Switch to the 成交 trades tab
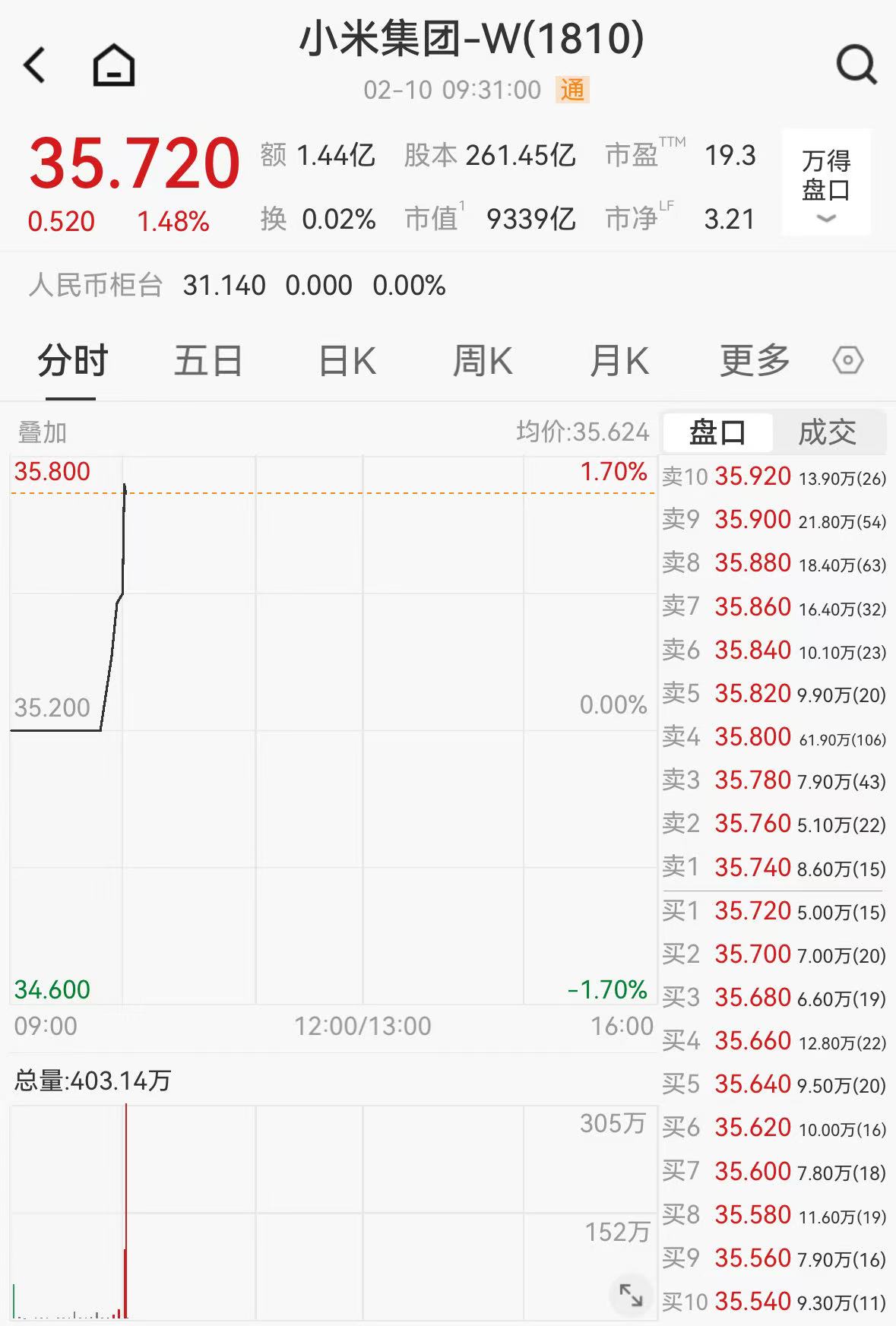Screen dimensions: 896x1326 (827, 433)
